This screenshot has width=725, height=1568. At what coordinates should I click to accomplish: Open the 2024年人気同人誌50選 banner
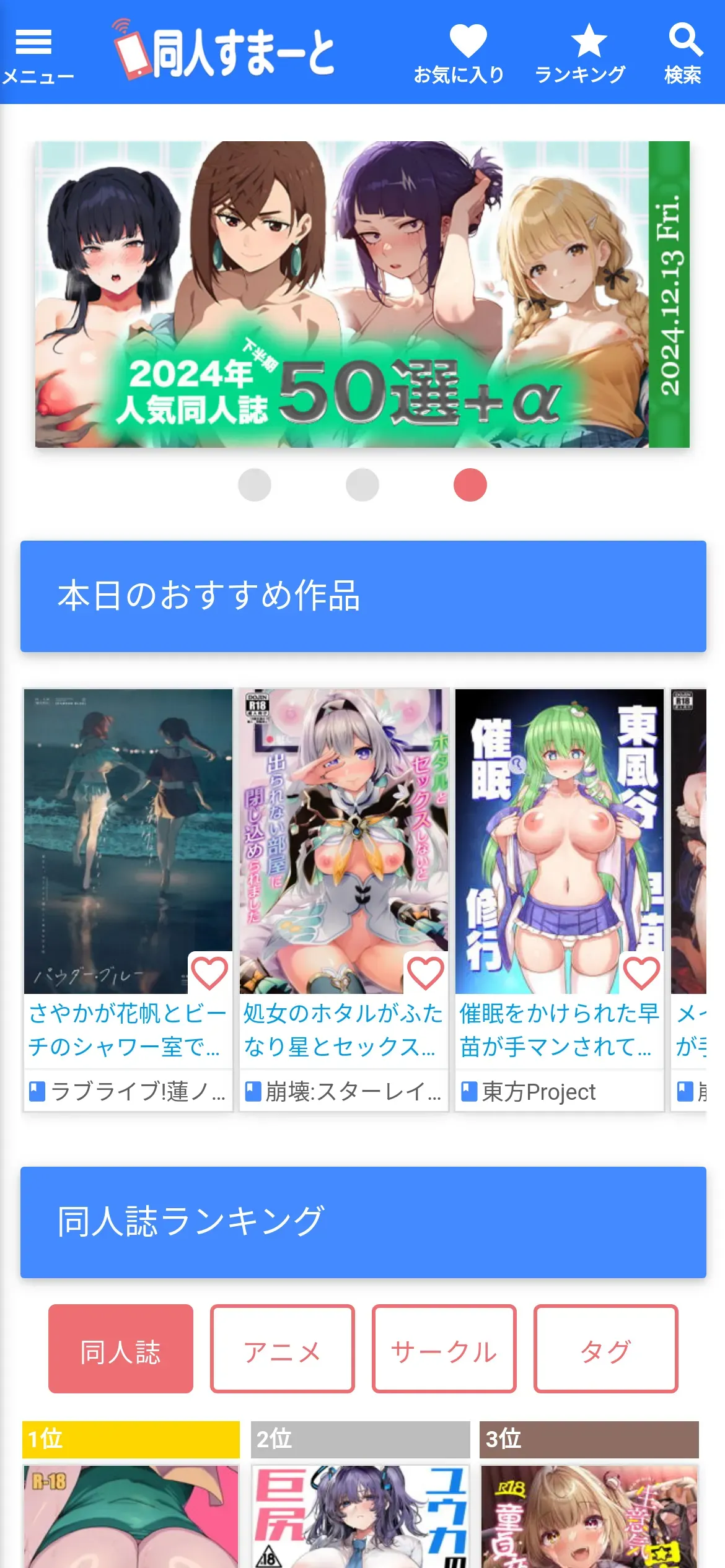point(362,295)
